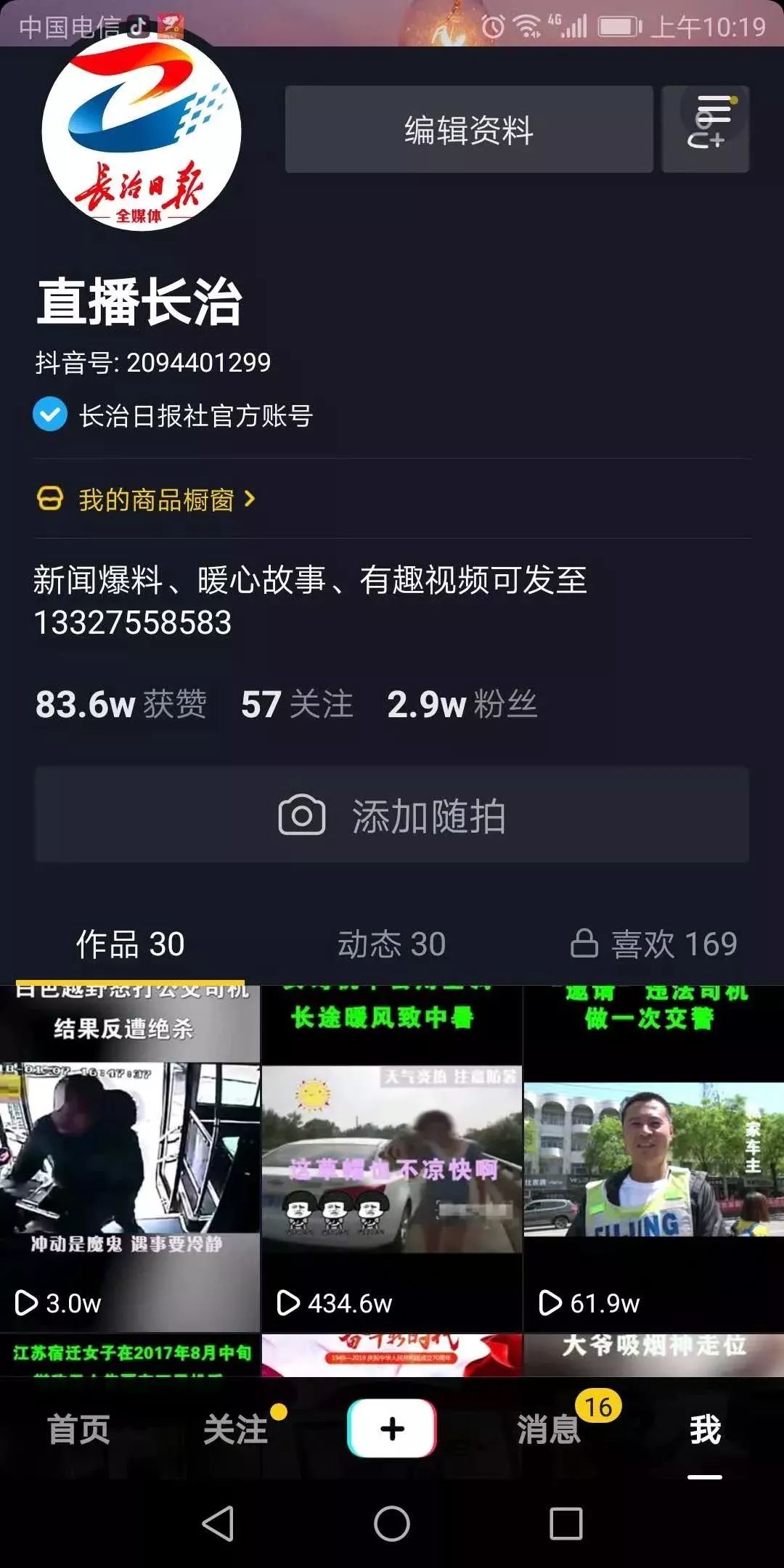The image size is (784, 1568).
Task: Tap system back triangle button
Action: (218, 1523)
